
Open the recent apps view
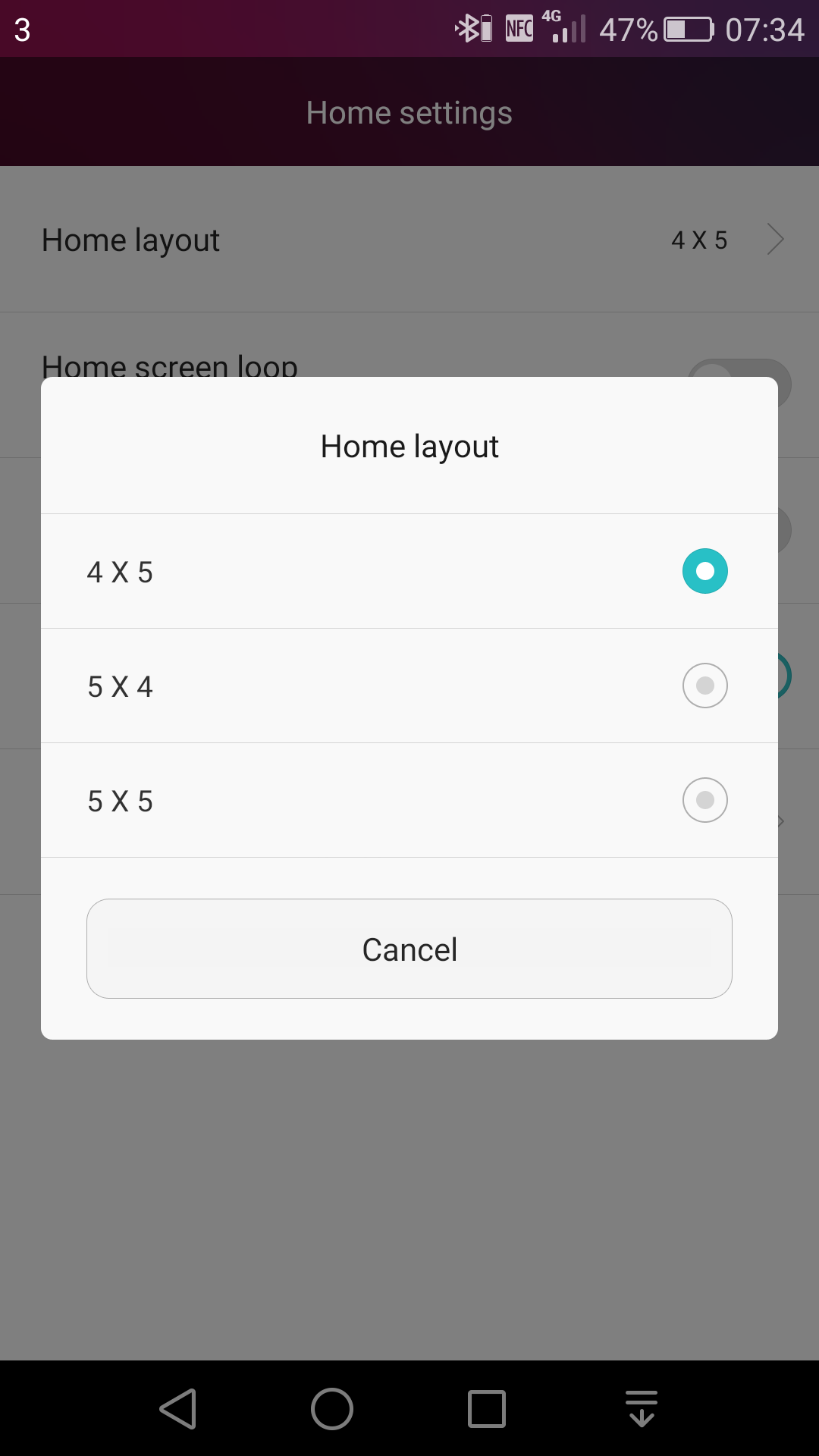click(x=486, y=1409)
